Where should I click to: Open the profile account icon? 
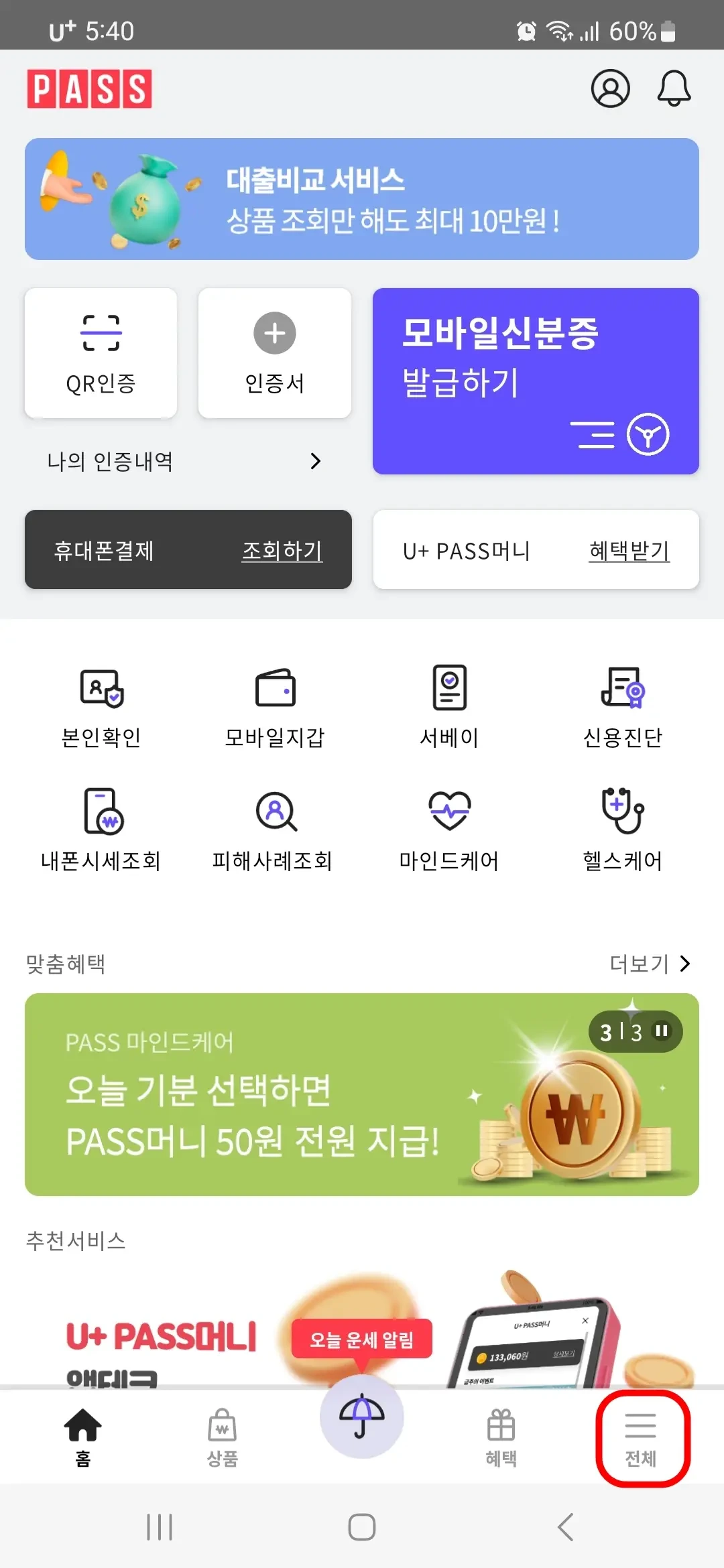pos(609,88)
